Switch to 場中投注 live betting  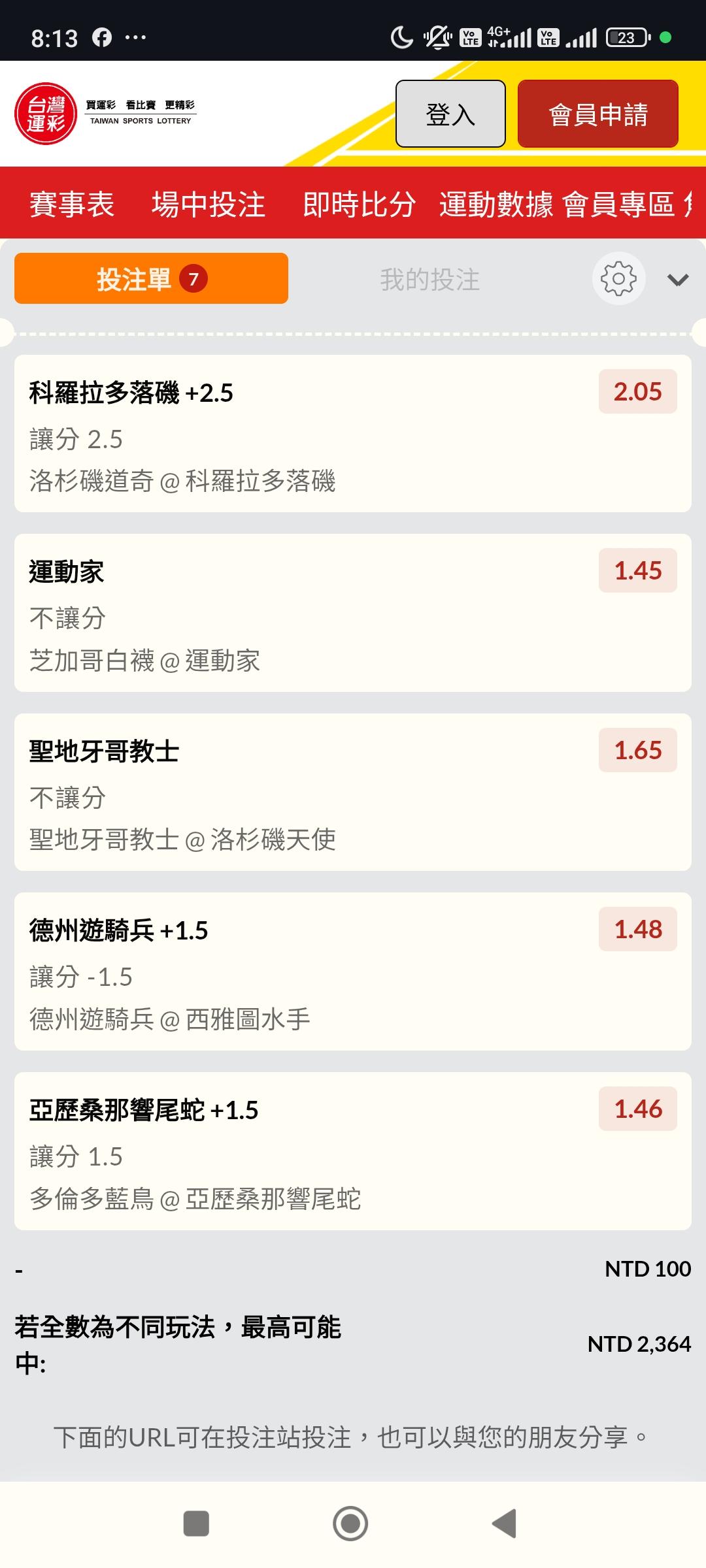[209, 204]
